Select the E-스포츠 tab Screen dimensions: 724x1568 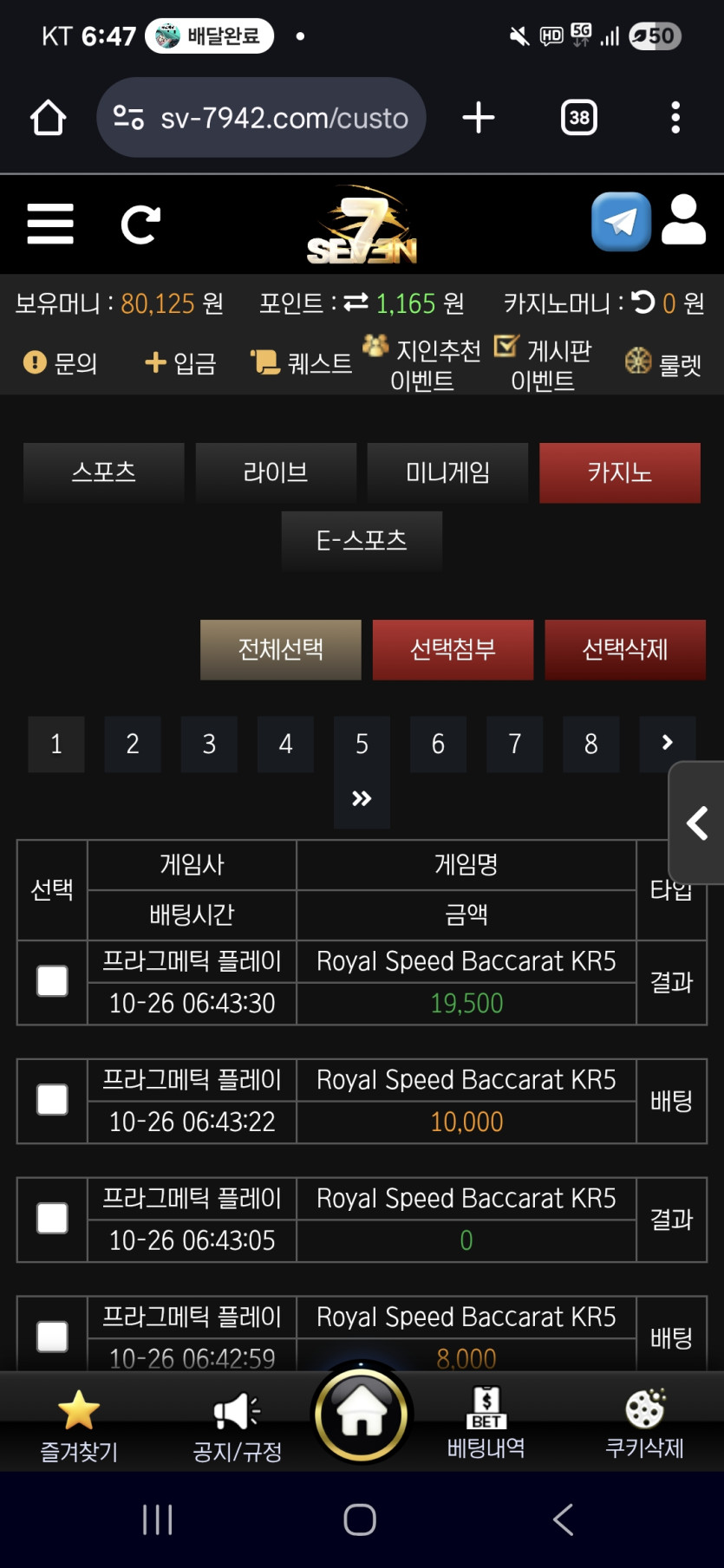tap(362, 541)
